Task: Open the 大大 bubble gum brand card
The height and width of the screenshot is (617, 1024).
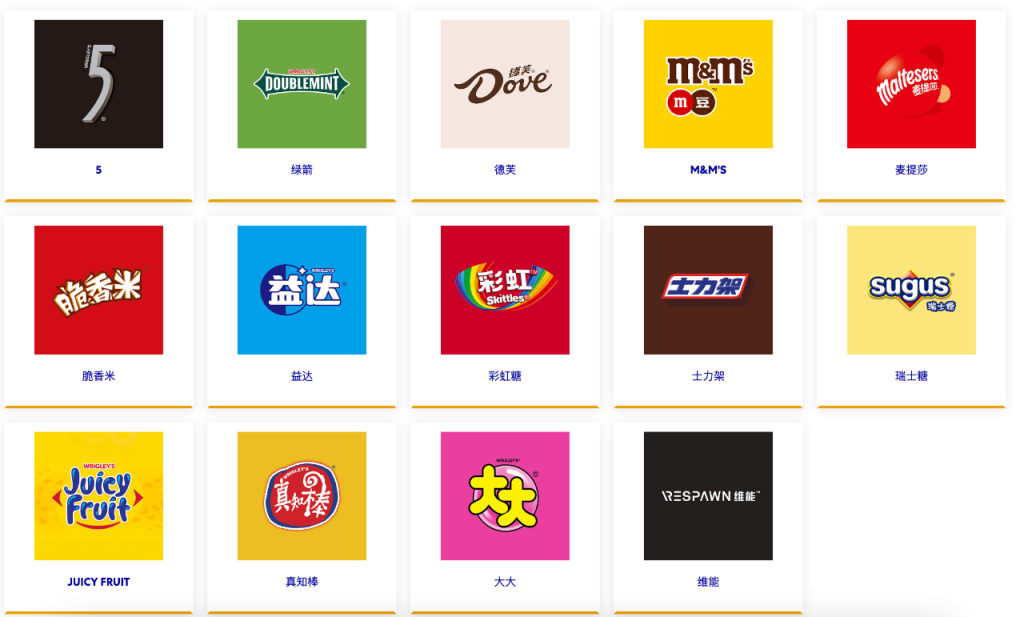Action: tap(505, 496)
